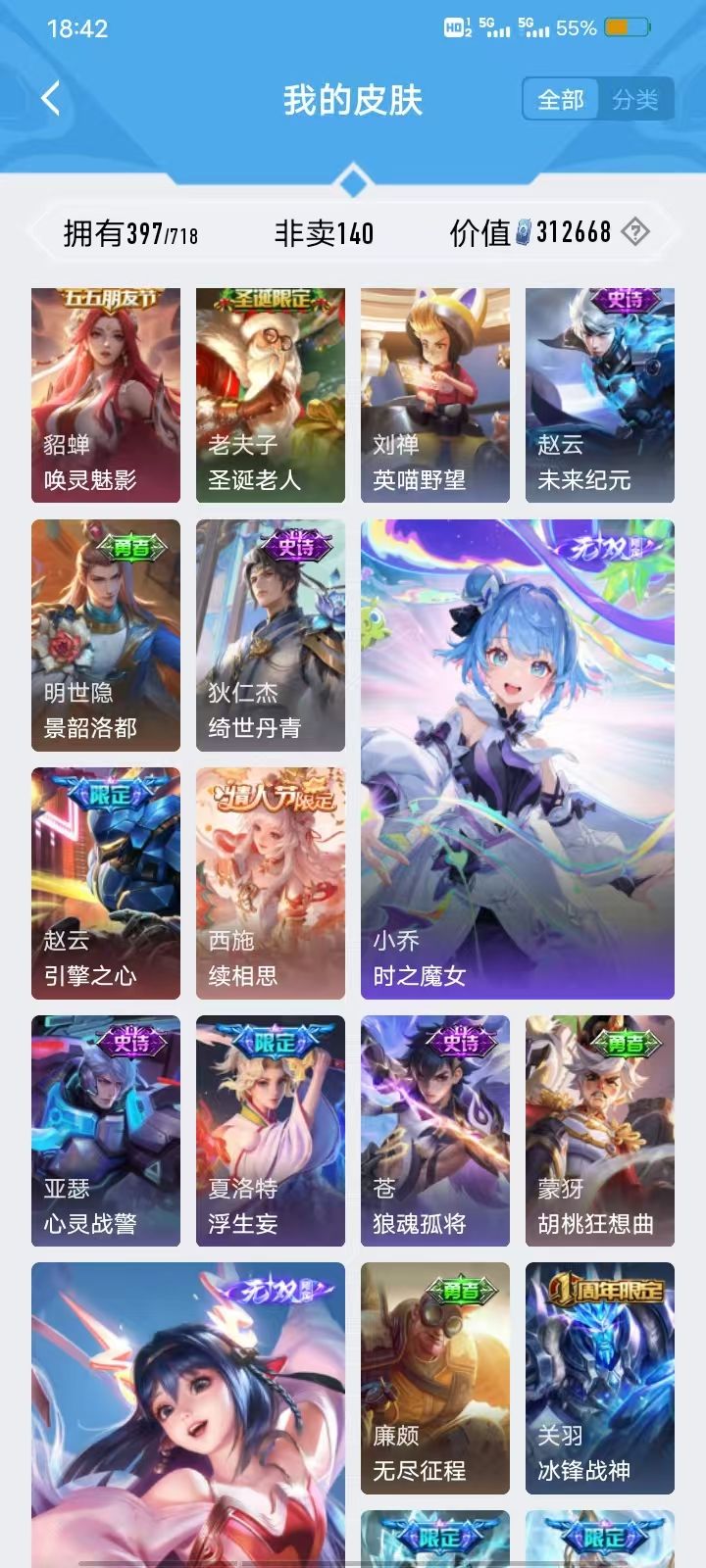Screen dimensions: 706x1568
Task: Switch to the 分类 tab
Action: coord(634,99)
